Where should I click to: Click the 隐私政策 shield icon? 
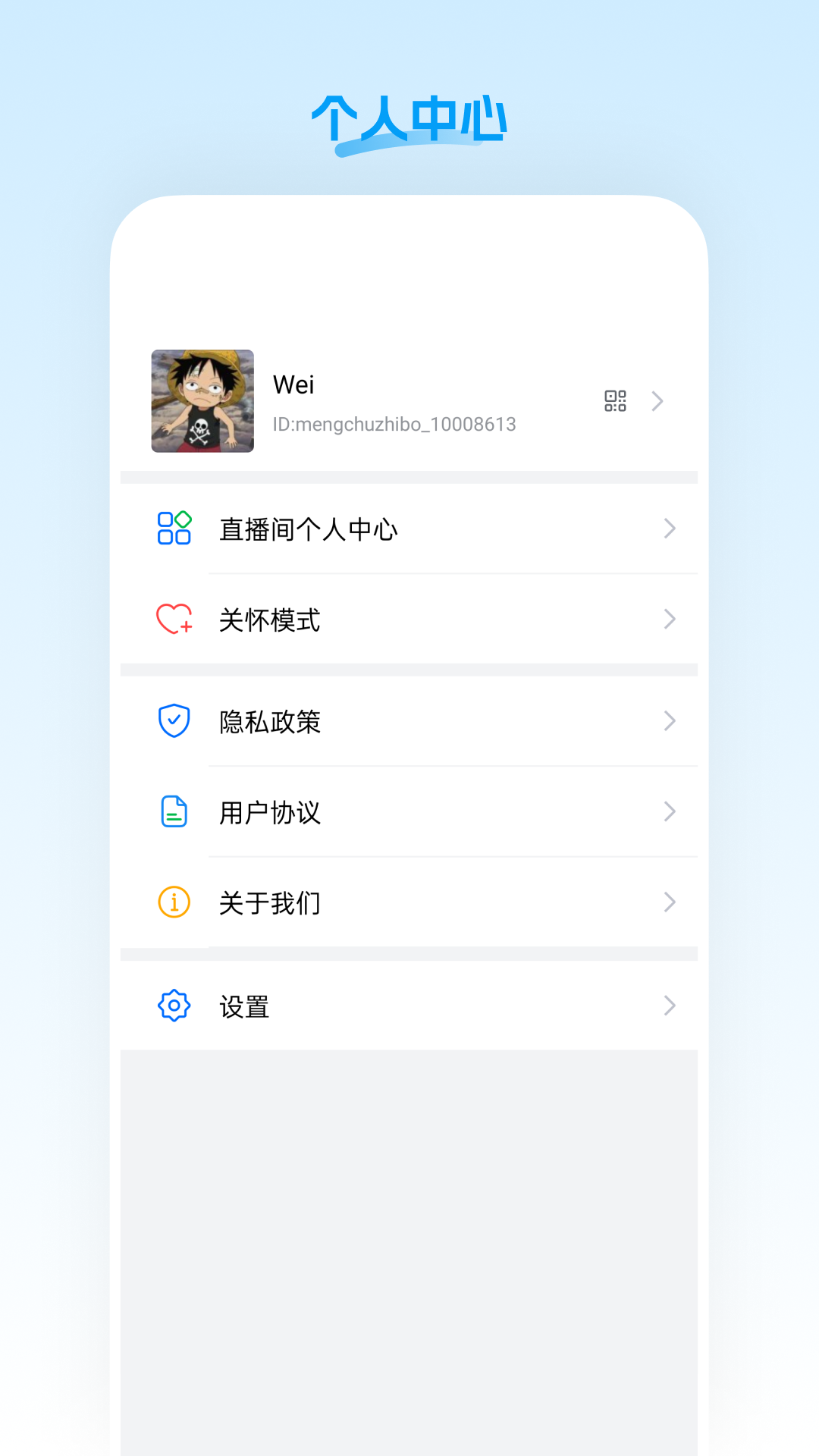click(x=174, y=721)
